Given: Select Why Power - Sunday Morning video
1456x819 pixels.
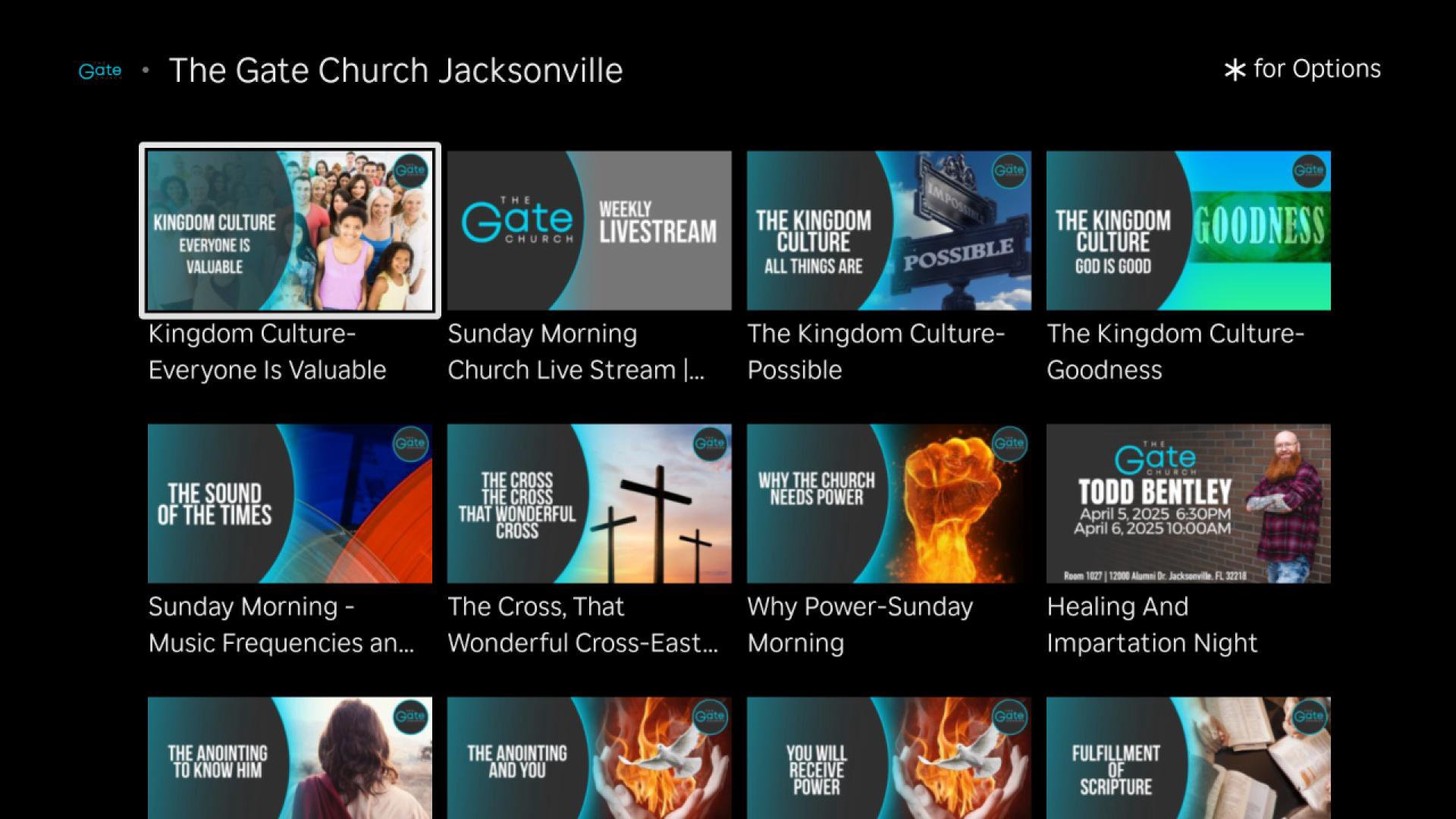Looking at the screenshot, I should tap(889, 504).
